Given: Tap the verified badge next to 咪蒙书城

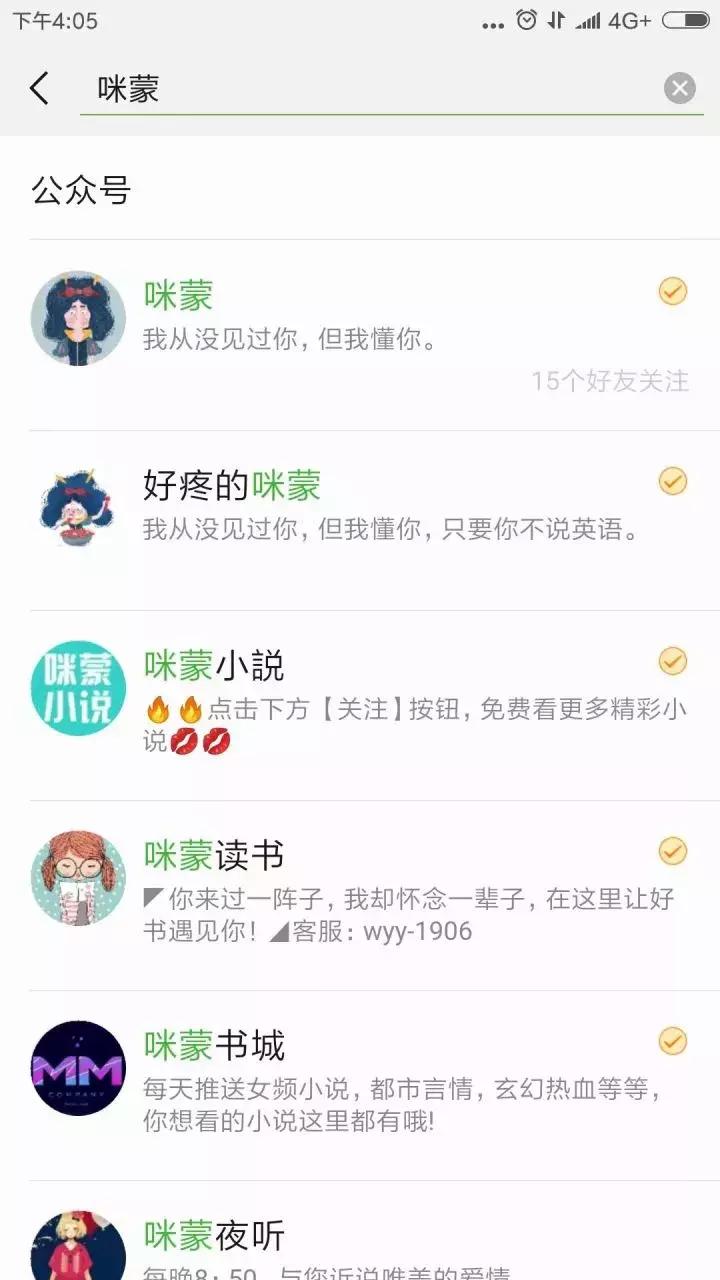Looking at the screenshot, I should coord(672,1041).
